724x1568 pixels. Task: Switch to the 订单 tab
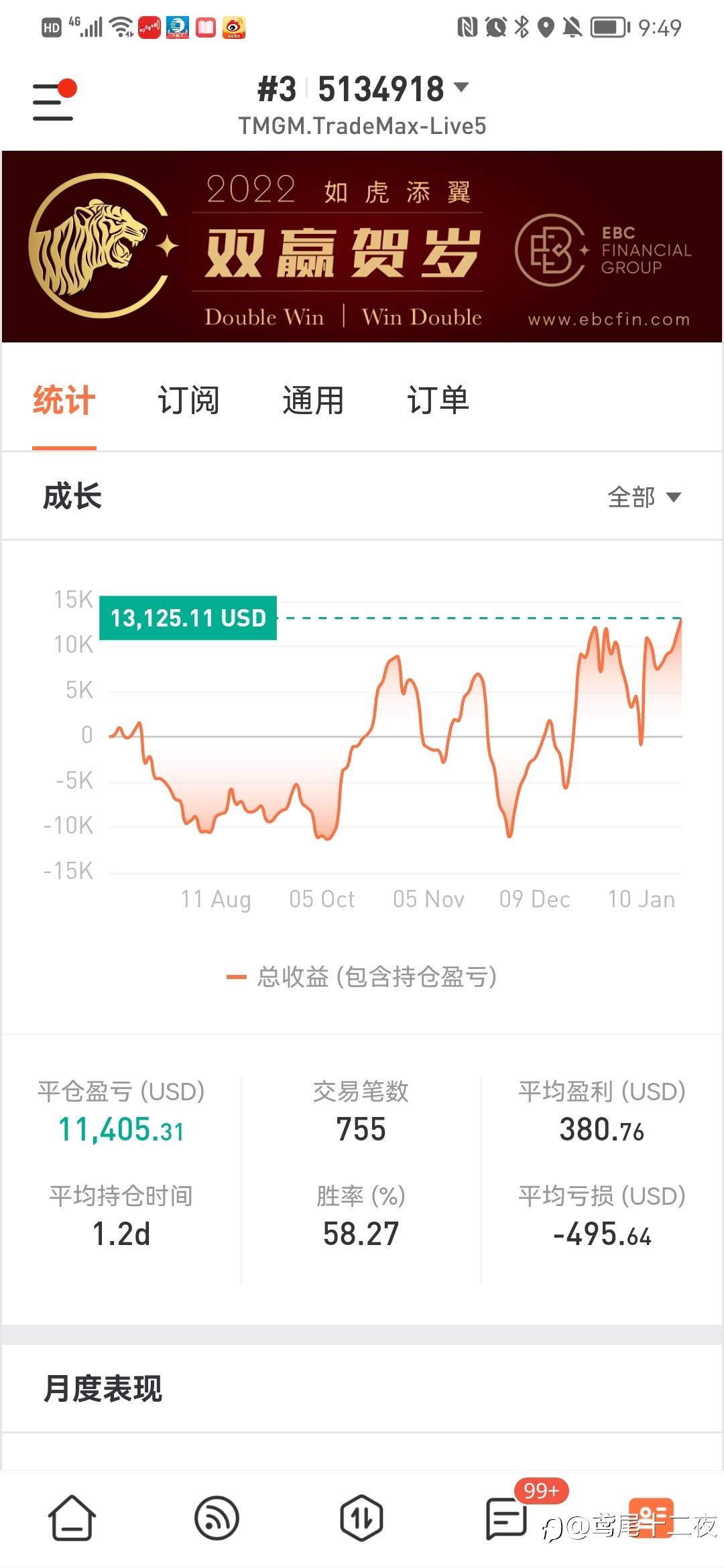[x=438, y=401]
